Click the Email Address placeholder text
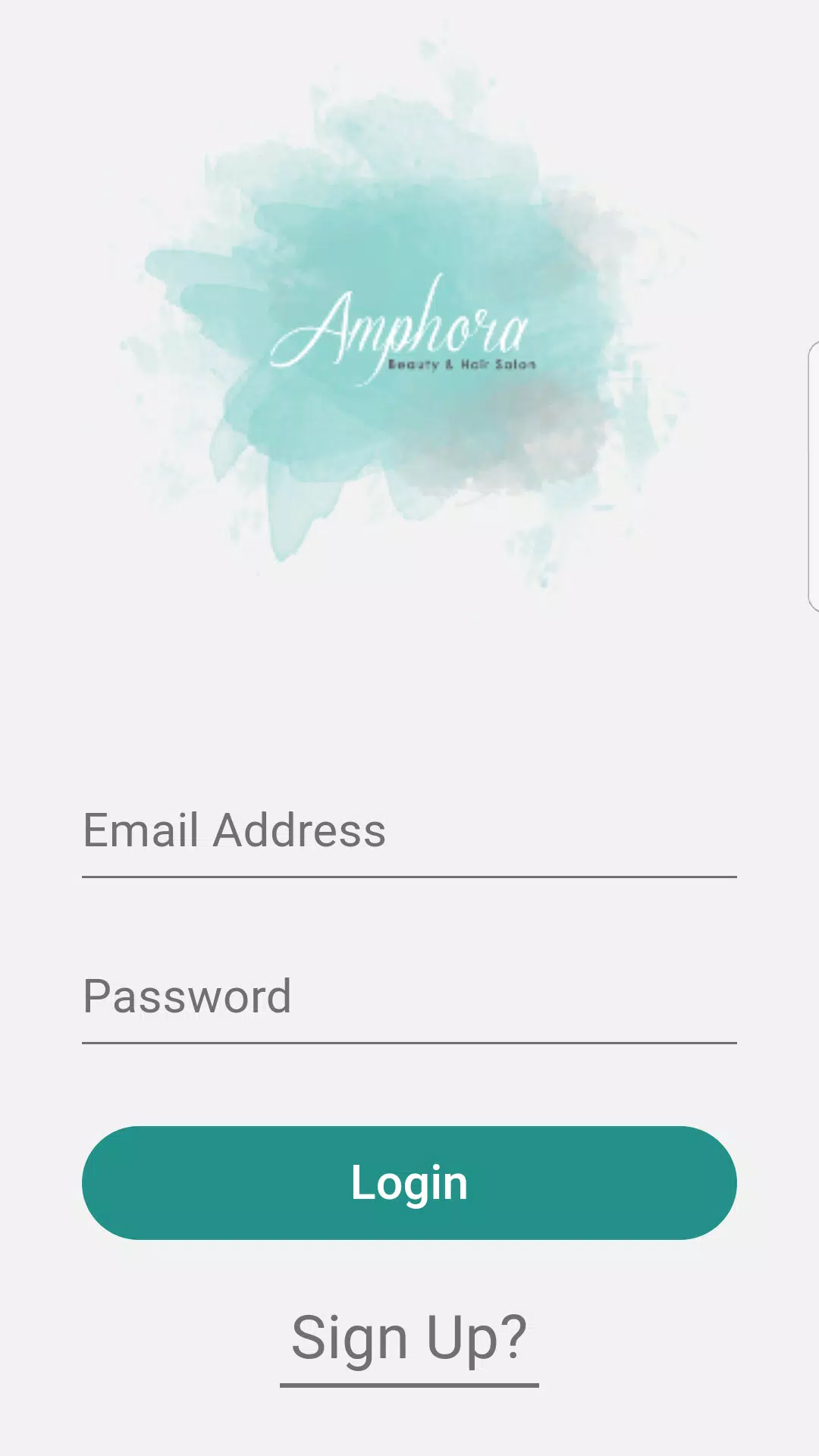Image resolution: width=819 pixels, height=1456 pixels. [234, 830]
